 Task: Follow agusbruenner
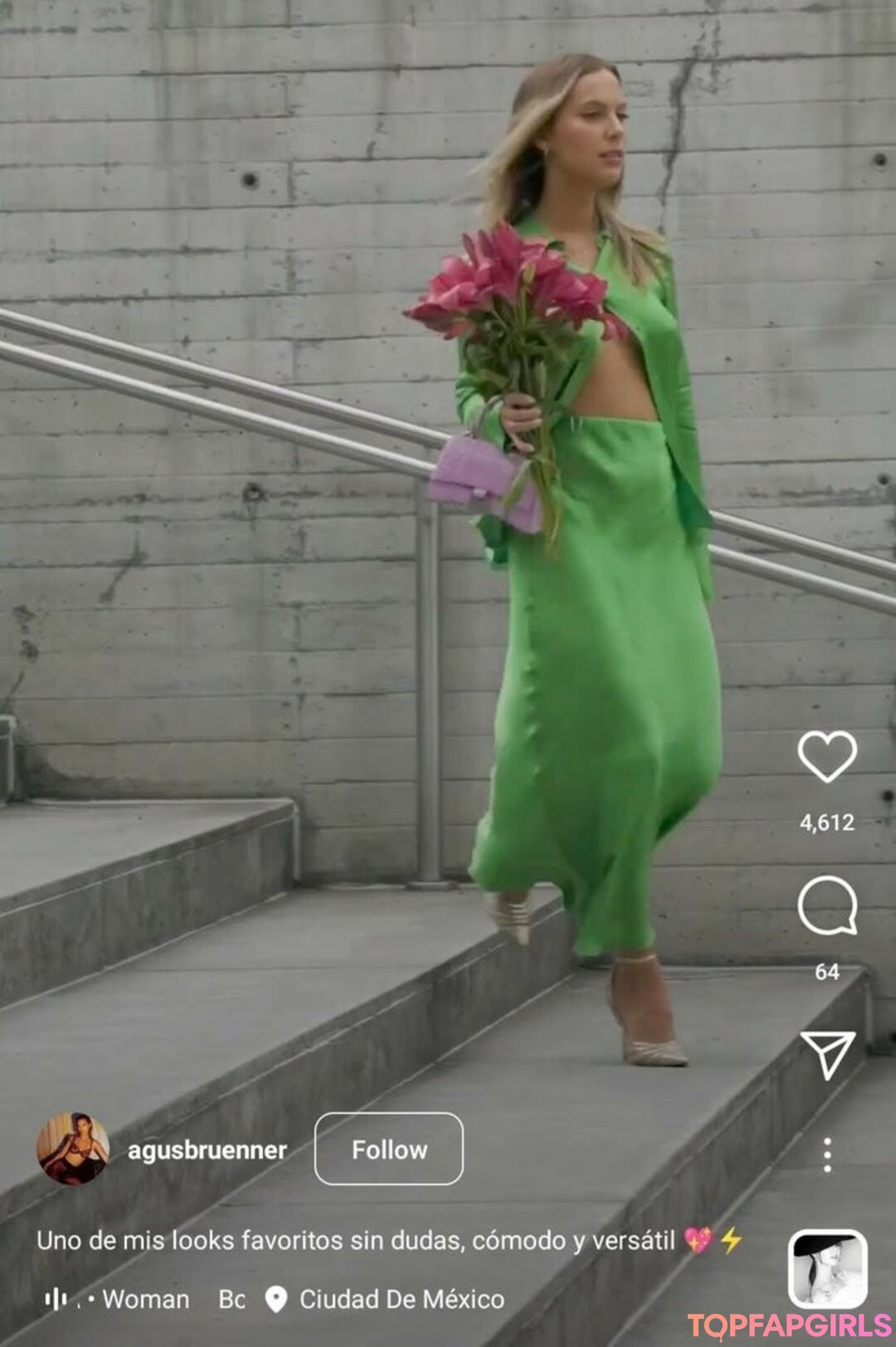[388, 1149]
